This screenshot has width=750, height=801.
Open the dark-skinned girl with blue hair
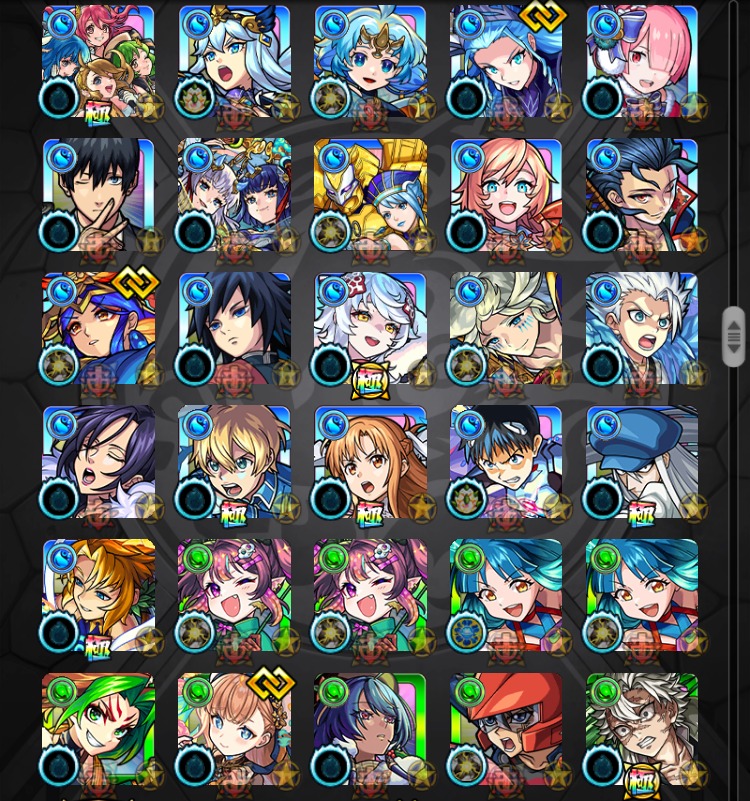pos(370,728)
